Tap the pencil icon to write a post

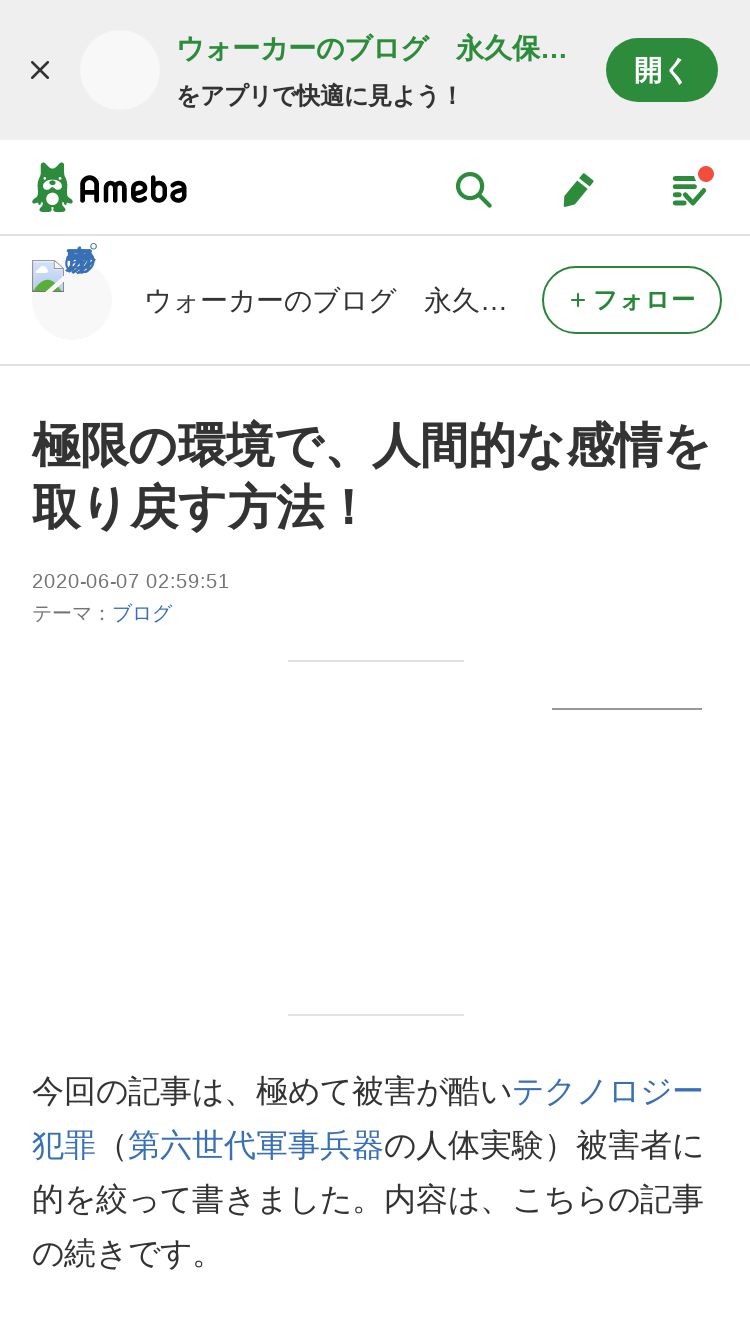click(x=578, y=189)
